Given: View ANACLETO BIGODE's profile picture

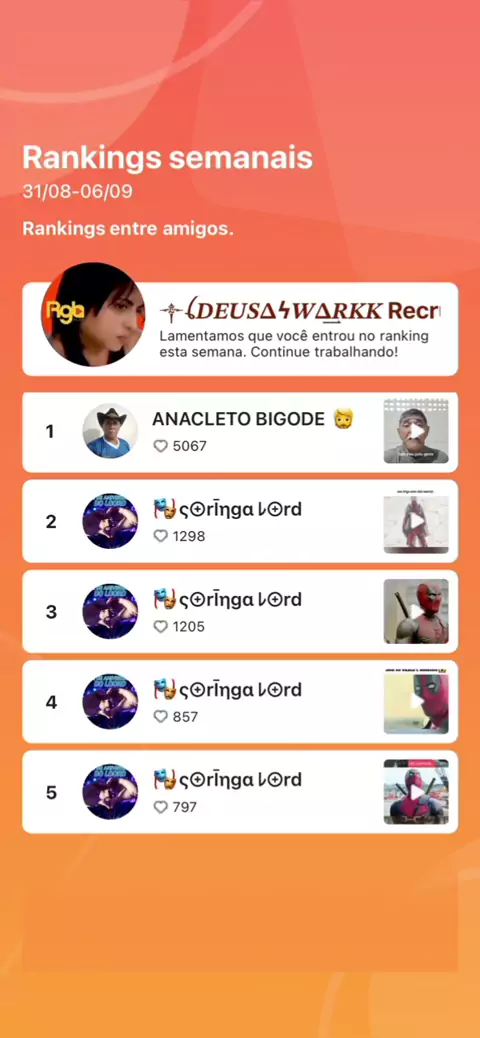Looking at the screenshot, I should point(110,431).
